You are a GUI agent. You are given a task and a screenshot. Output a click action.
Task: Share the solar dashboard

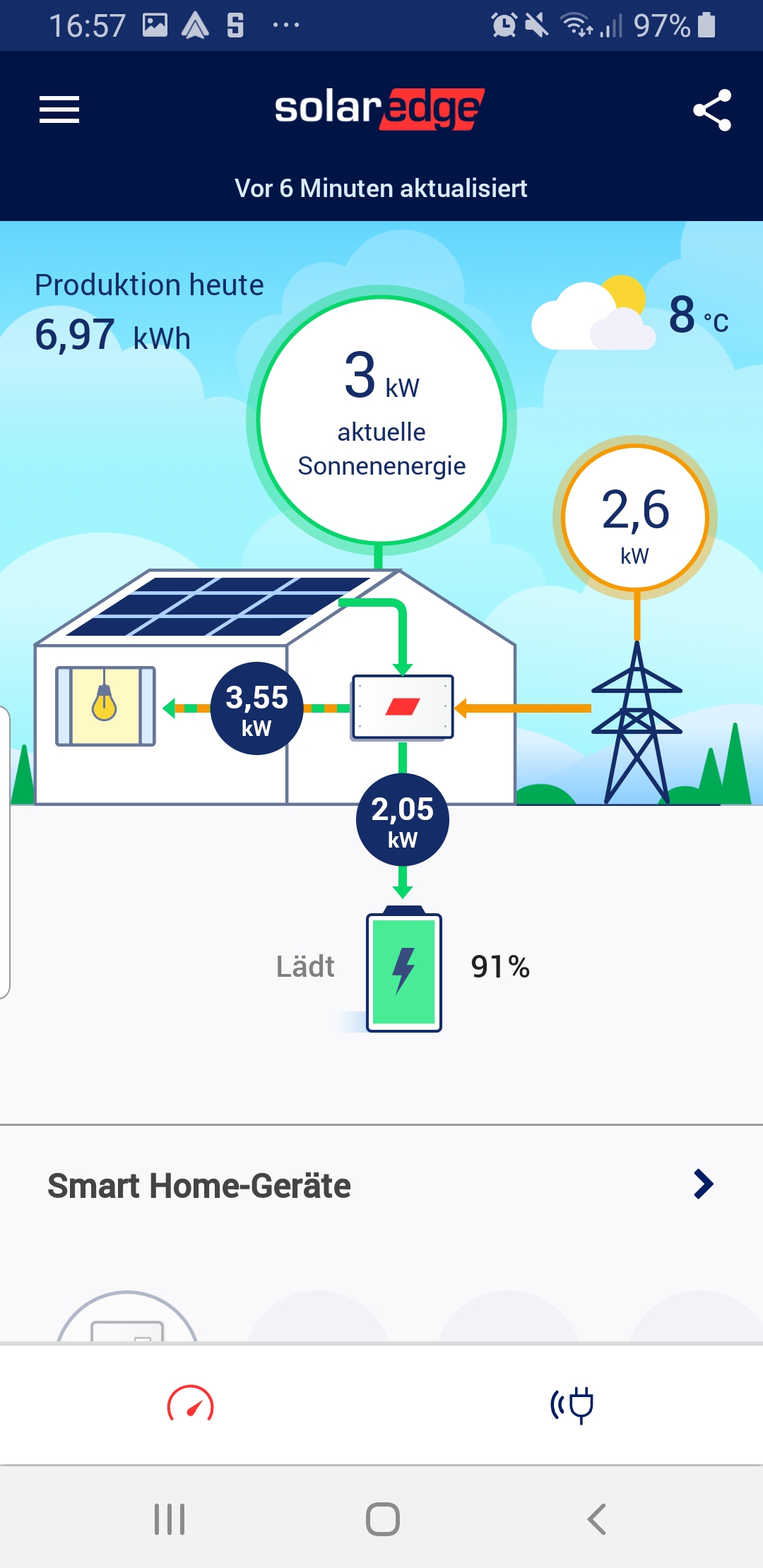[711, 109]
